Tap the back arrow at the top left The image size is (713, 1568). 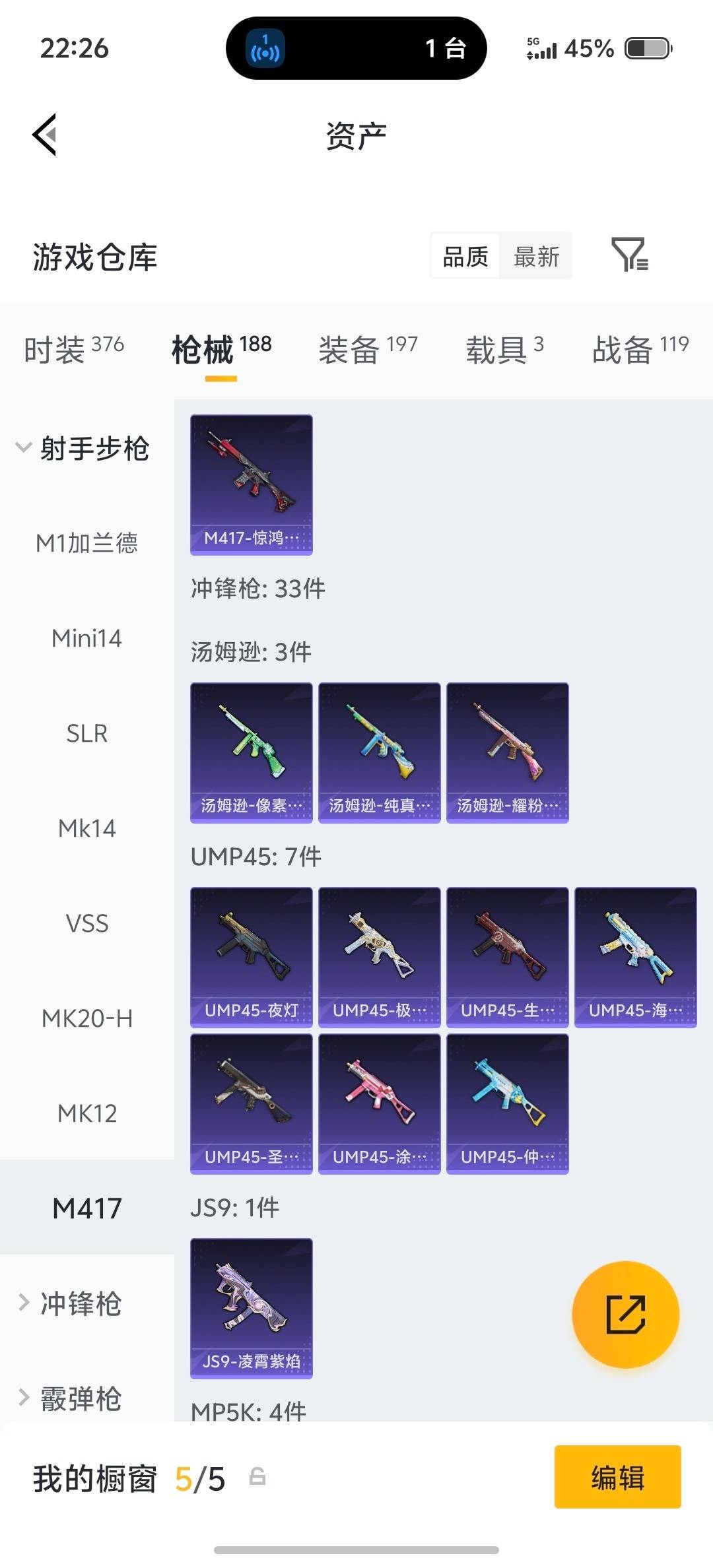(x=44, y=135)
